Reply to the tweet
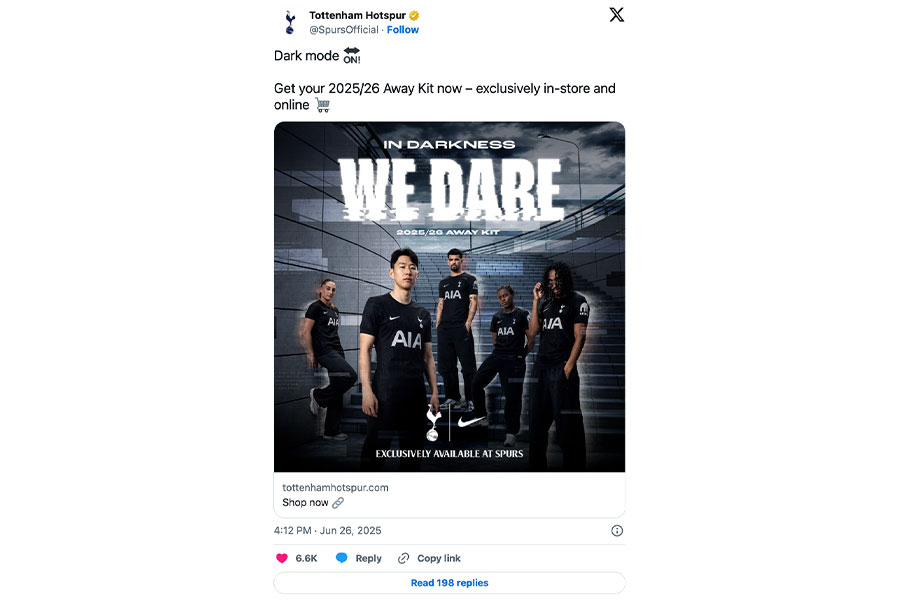Image resolution: width=900 pixels, height=600 pixels. click(x=358, y=558)
